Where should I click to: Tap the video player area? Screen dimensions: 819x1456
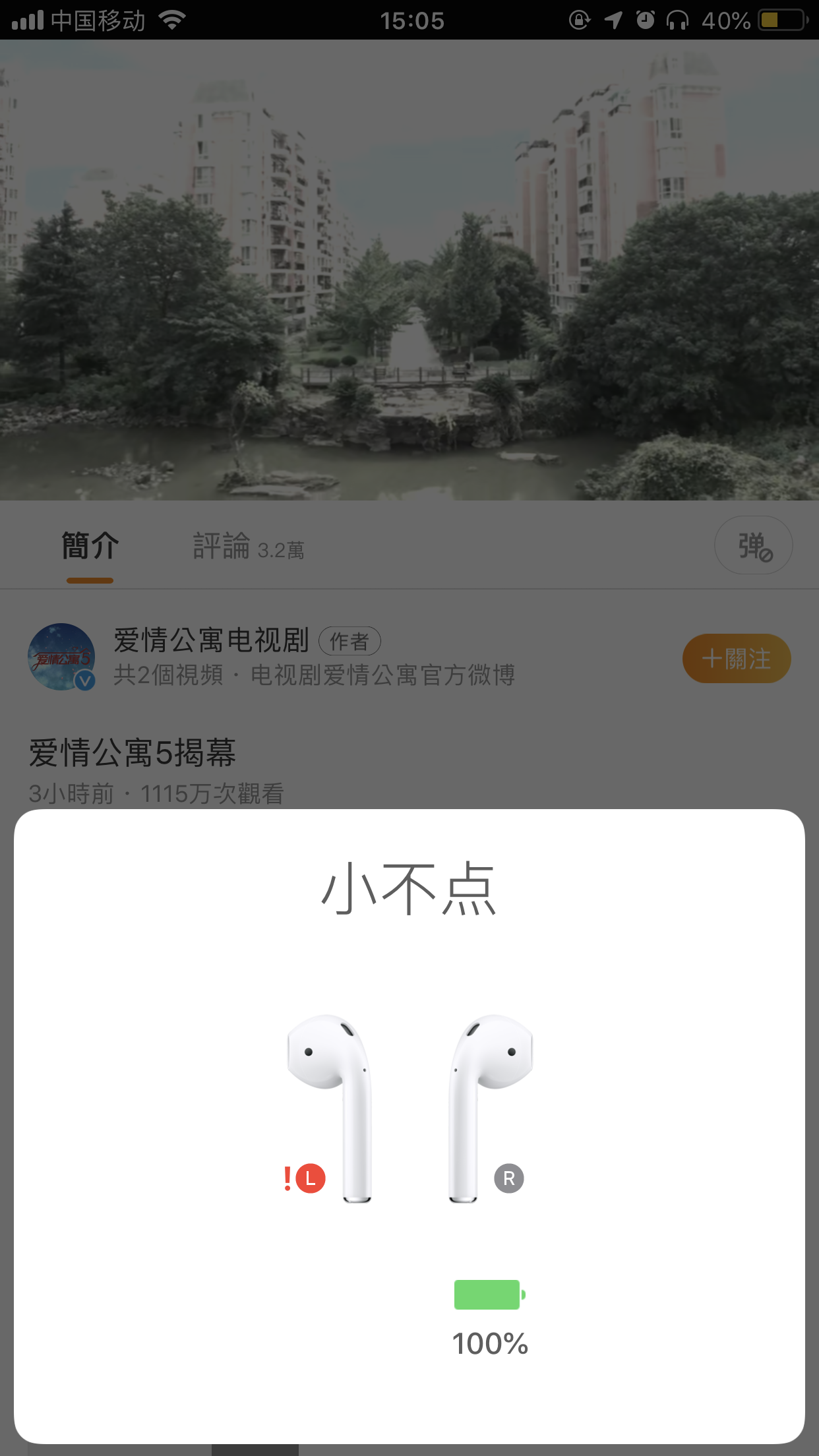(x=409, y=270)
